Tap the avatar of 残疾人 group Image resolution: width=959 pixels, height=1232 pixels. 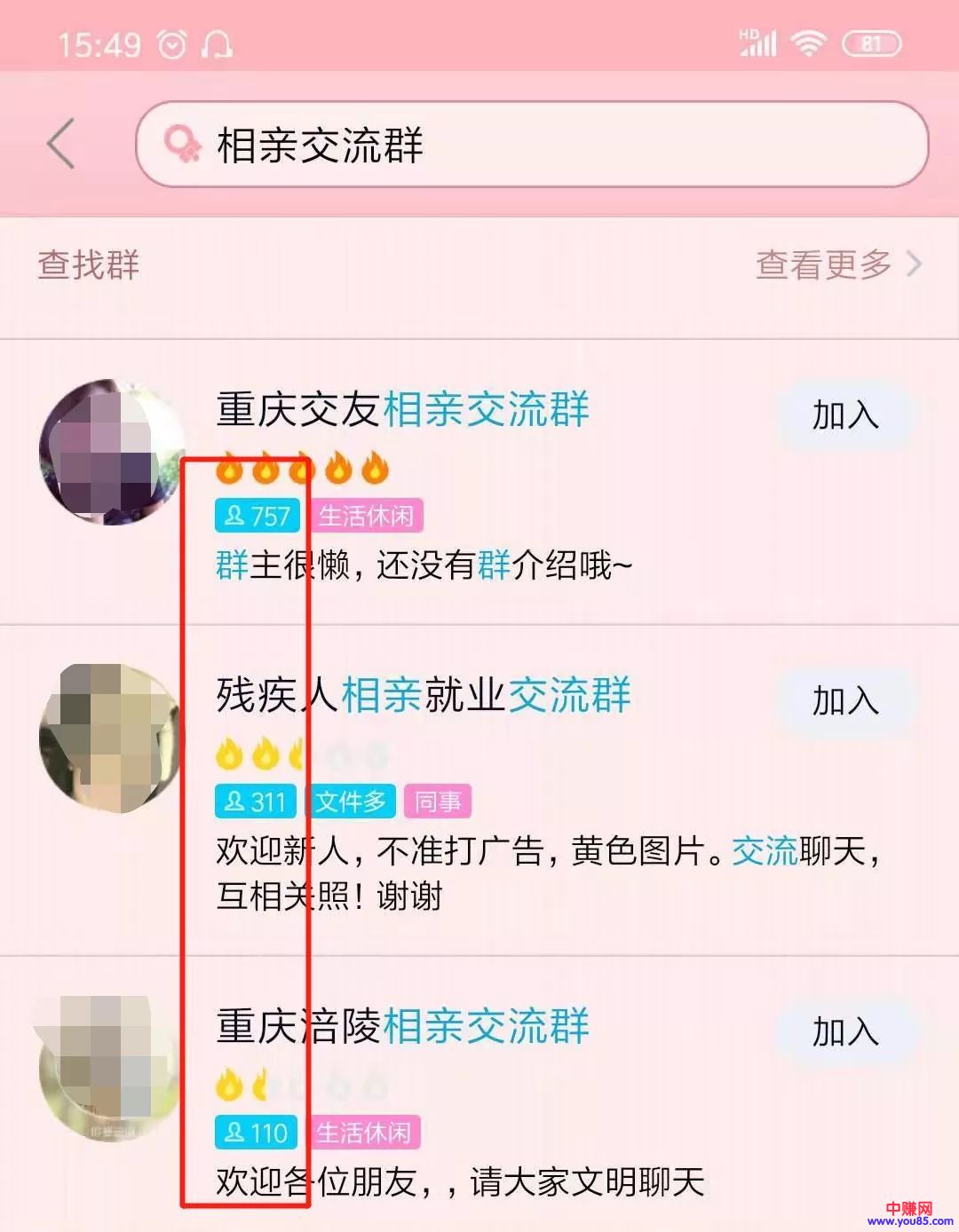(x=107, y=737)
